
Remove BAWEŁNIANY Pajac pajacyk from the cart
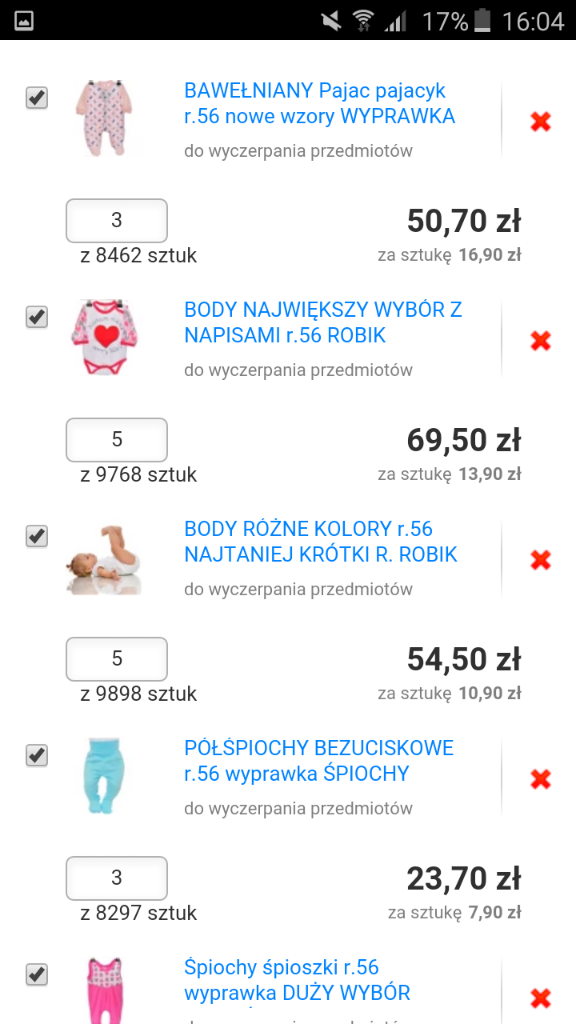[541, 121]
